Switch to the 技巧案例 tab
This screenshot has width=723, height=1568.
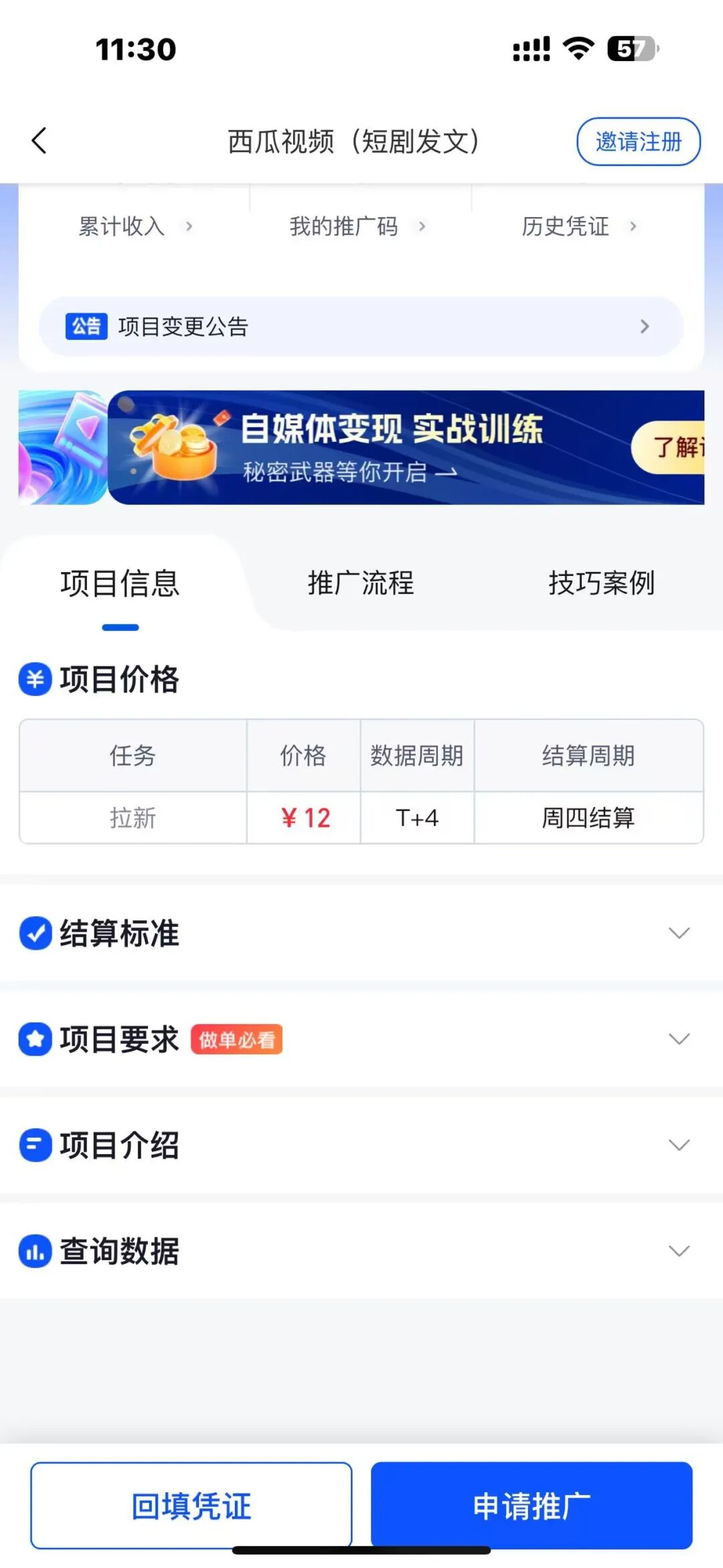tap(601, 583)
